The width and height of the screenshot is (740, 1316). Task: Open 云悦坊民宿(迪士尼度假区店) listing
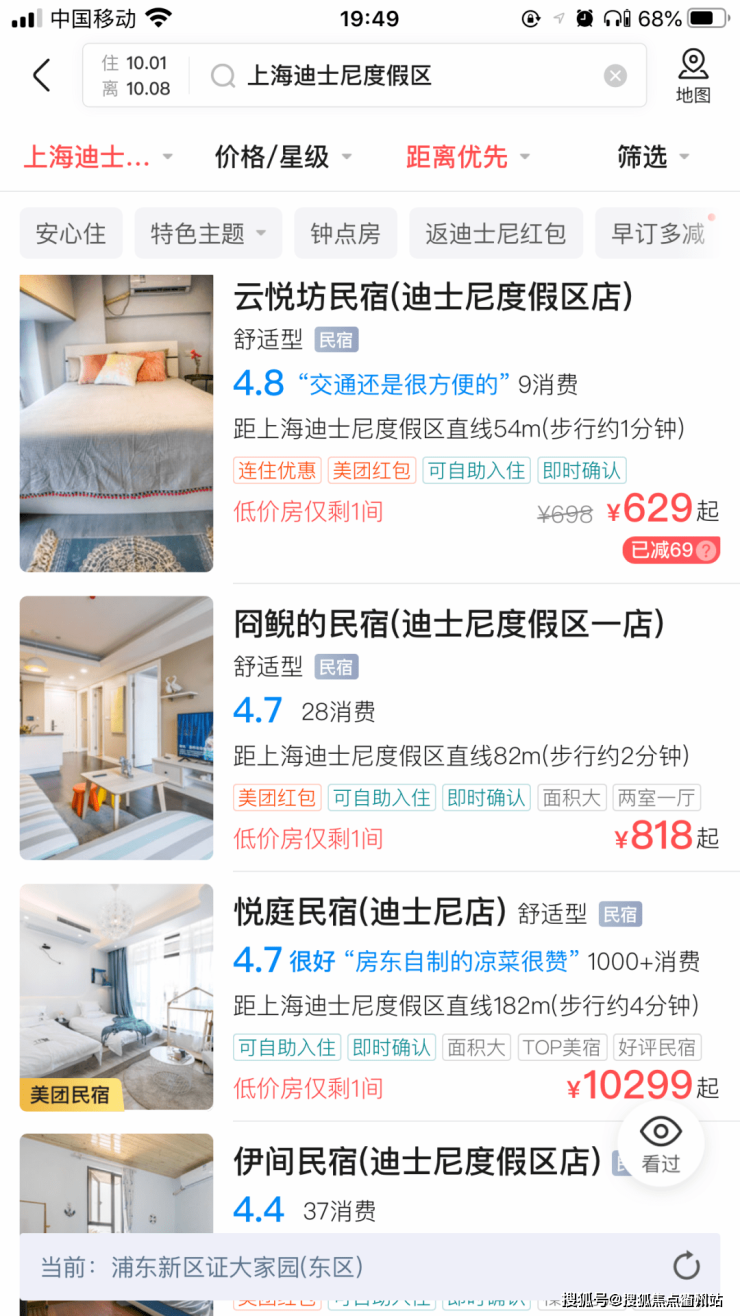432,297
